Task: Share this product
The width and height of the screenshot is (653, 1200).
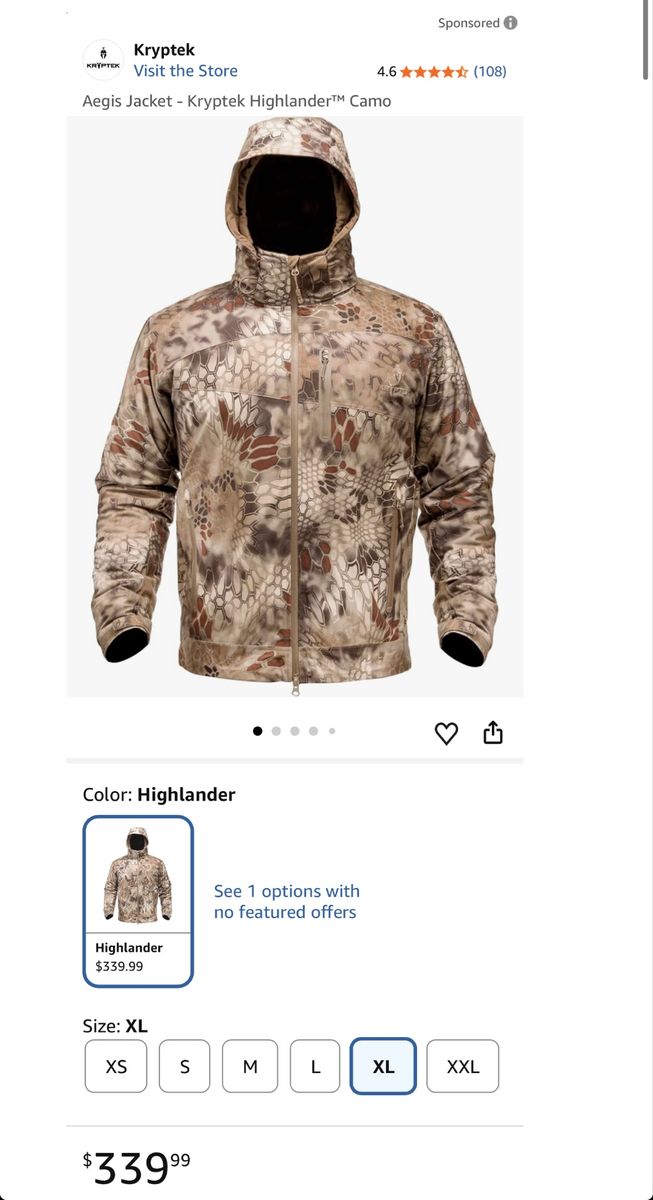Action: pos(493,733)
